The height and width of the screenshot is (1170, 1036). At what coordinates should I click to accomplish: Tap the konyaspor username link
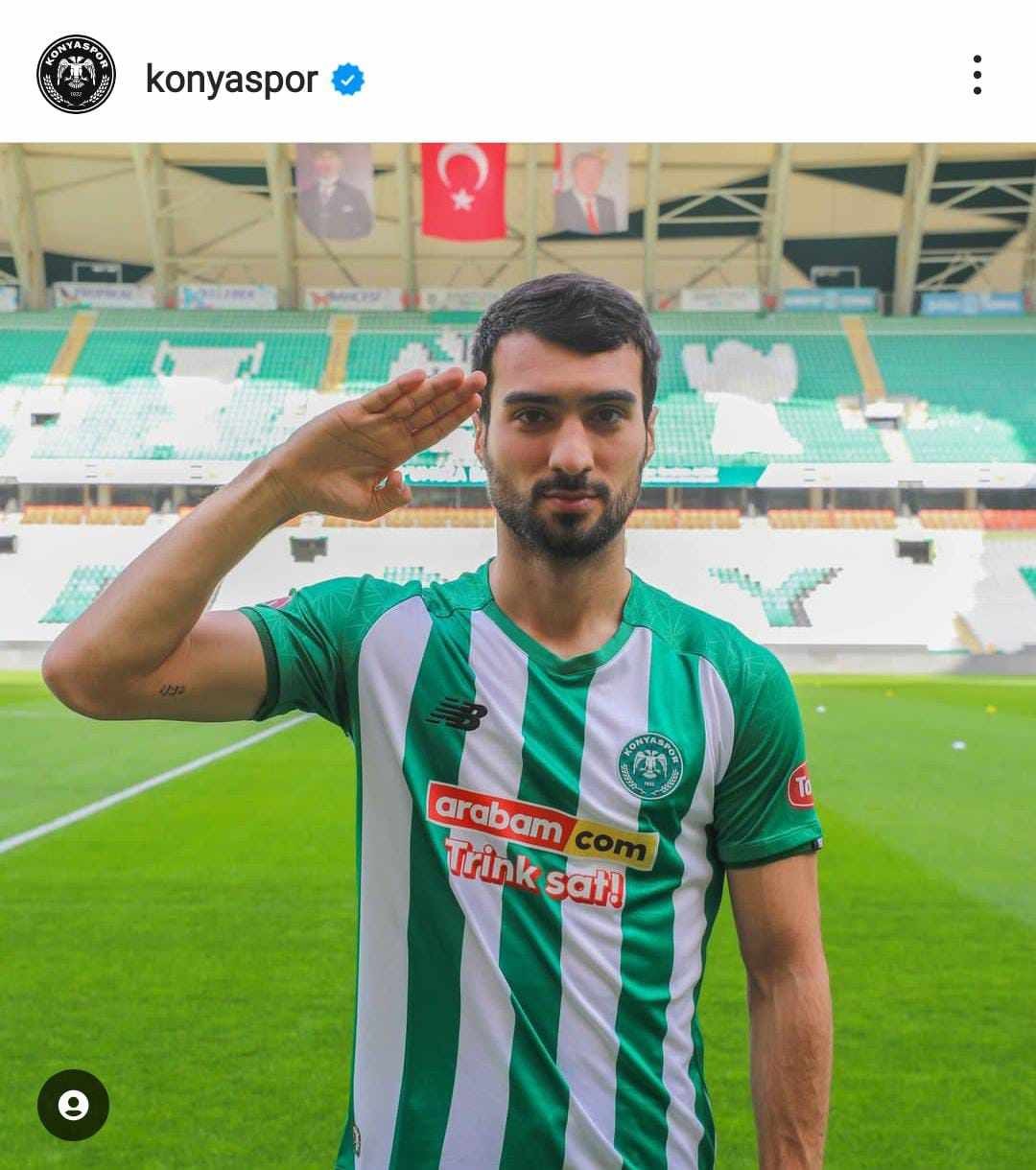point(231,79)
